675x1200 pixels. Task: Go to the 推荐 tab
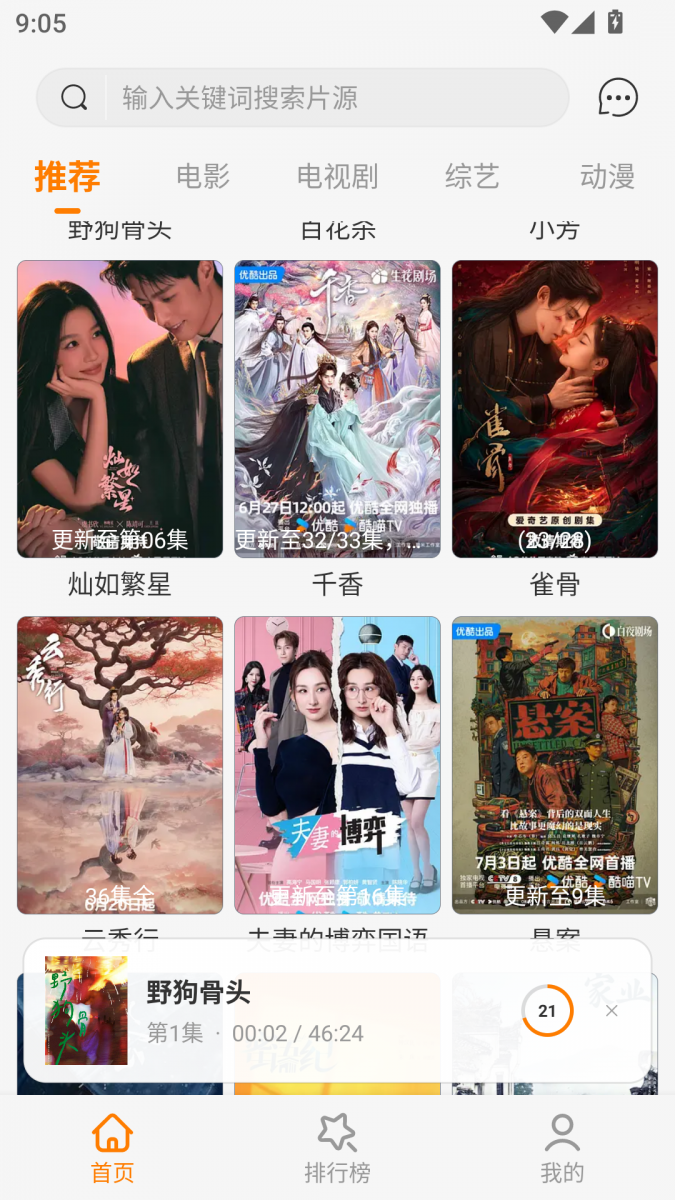[67, 177]
